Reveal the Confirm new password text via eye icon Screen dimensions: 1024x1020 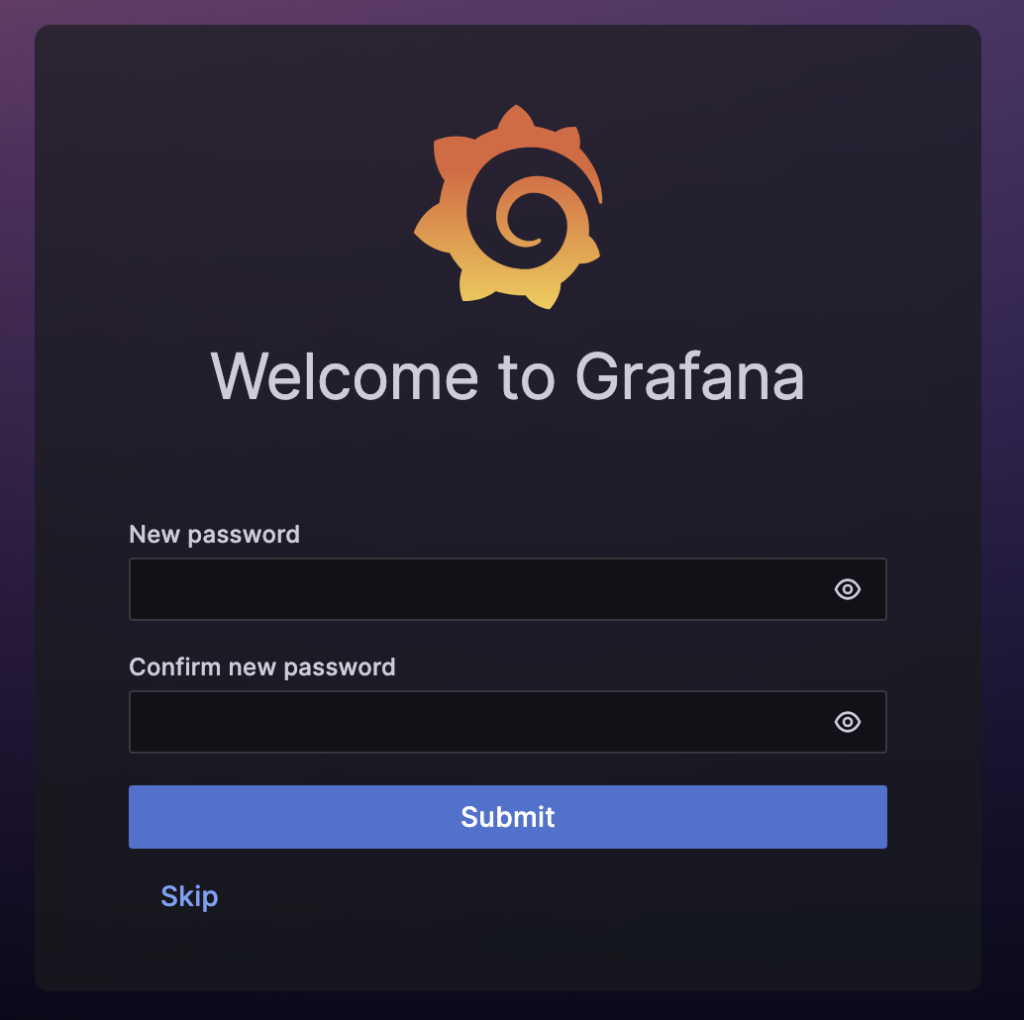pyautogui.click(x=847, y=722)
